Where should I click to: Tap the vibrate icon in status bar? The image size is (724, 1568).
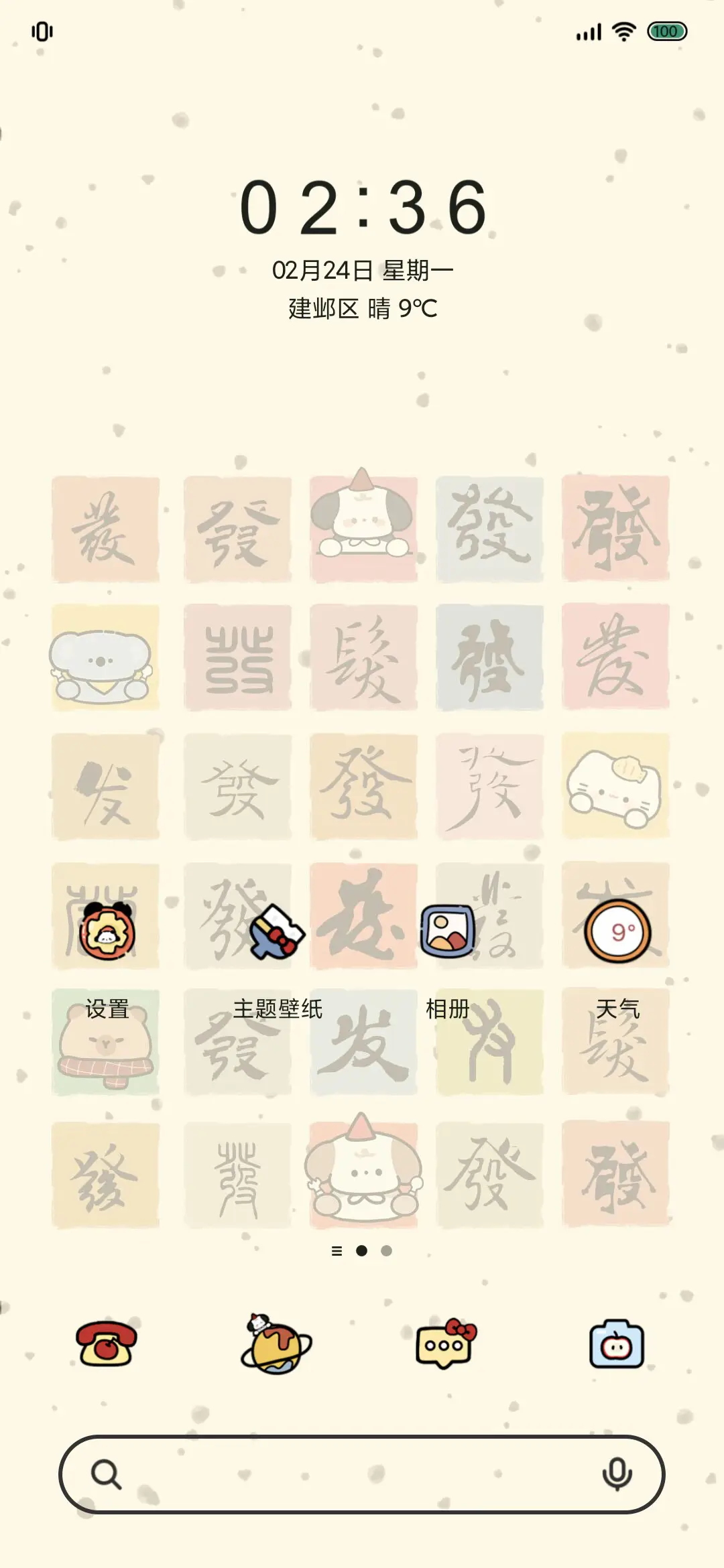pos(43,30)
